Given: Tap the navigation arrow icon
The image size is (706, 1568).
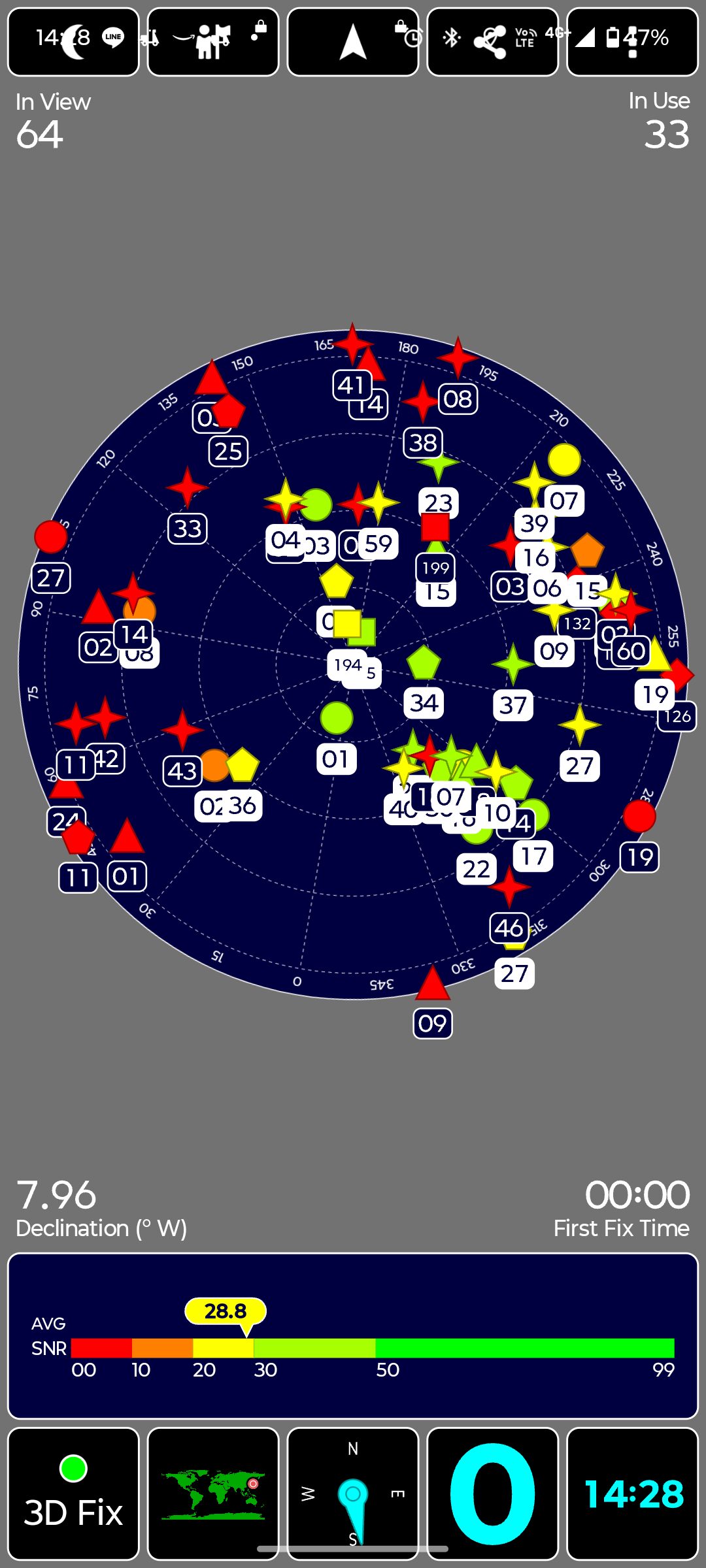Looking at the screenshot, I should [353, 42].
